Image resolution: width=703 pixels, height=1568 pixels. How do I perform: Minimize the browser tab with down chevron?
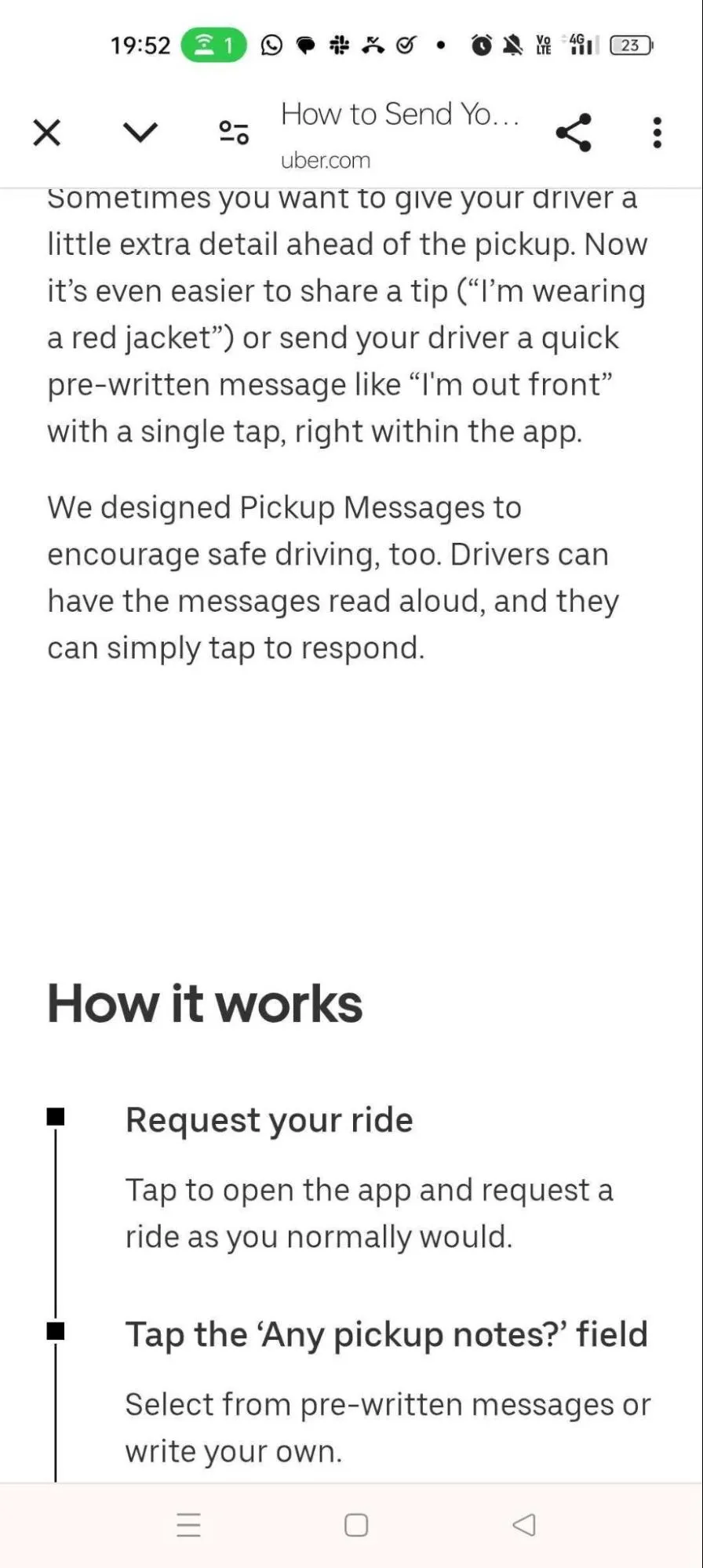(140, 133)
